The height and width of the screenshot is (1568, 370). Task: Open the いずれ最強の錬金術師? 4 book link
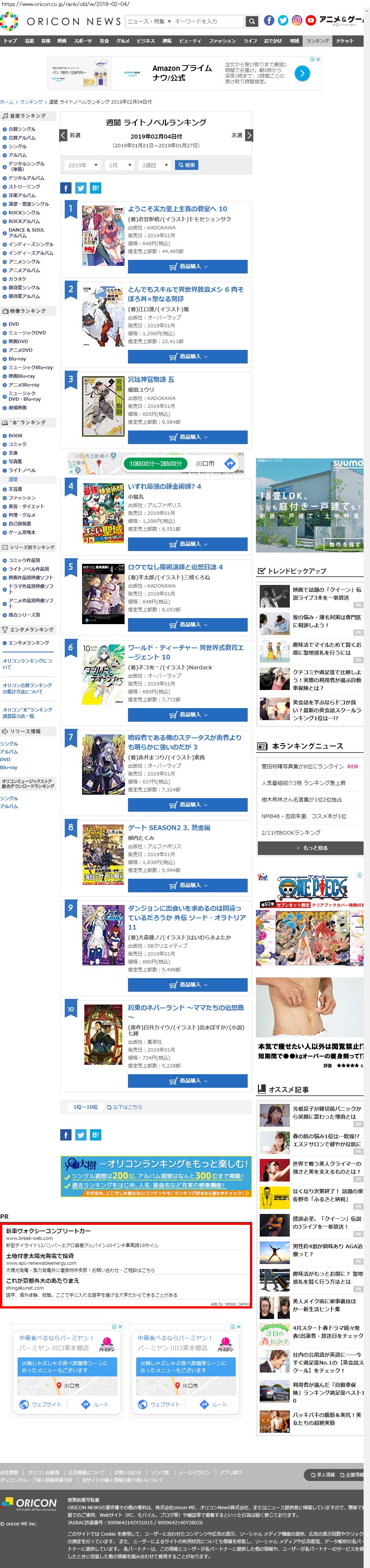pyautogui.click(x=164, y=486)
